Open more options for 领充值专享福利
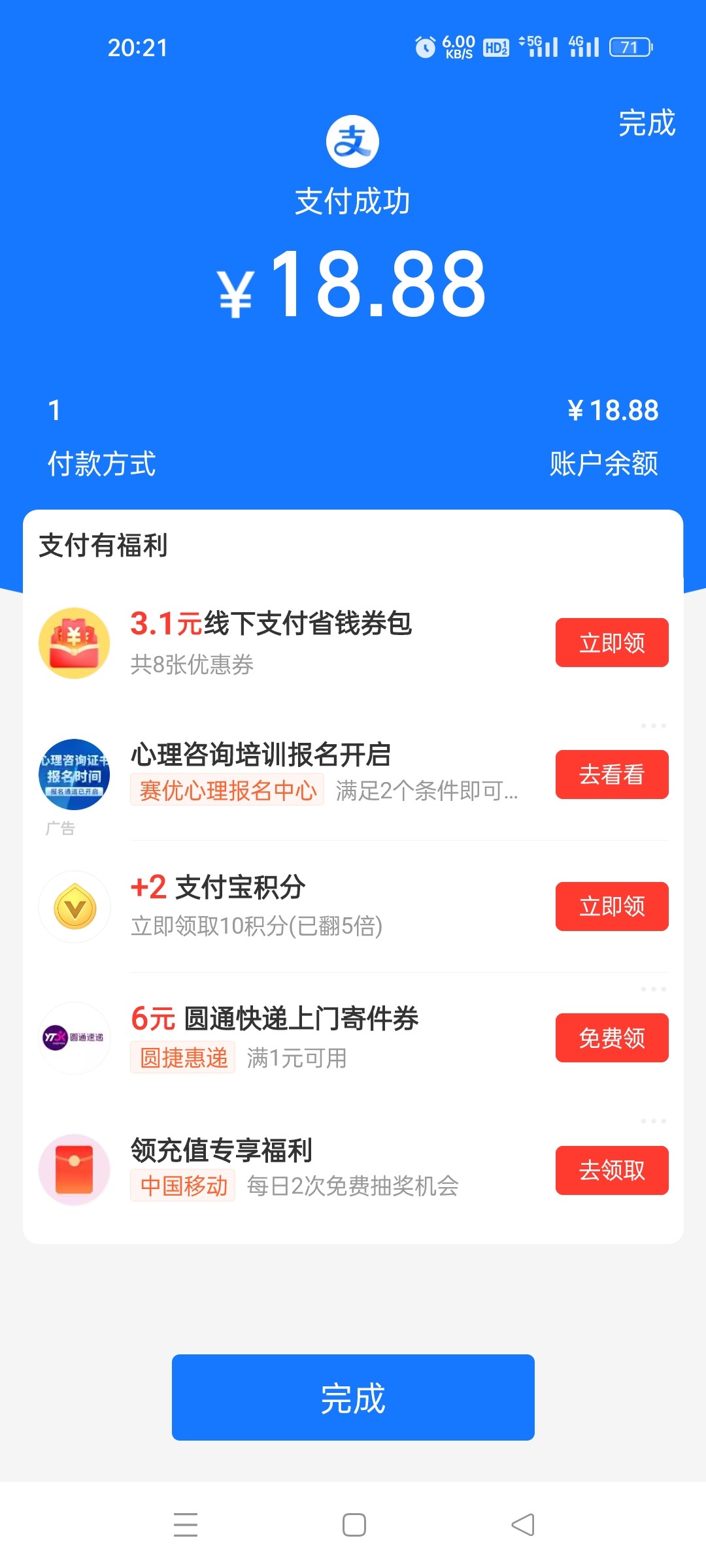 coord(653,1121)
